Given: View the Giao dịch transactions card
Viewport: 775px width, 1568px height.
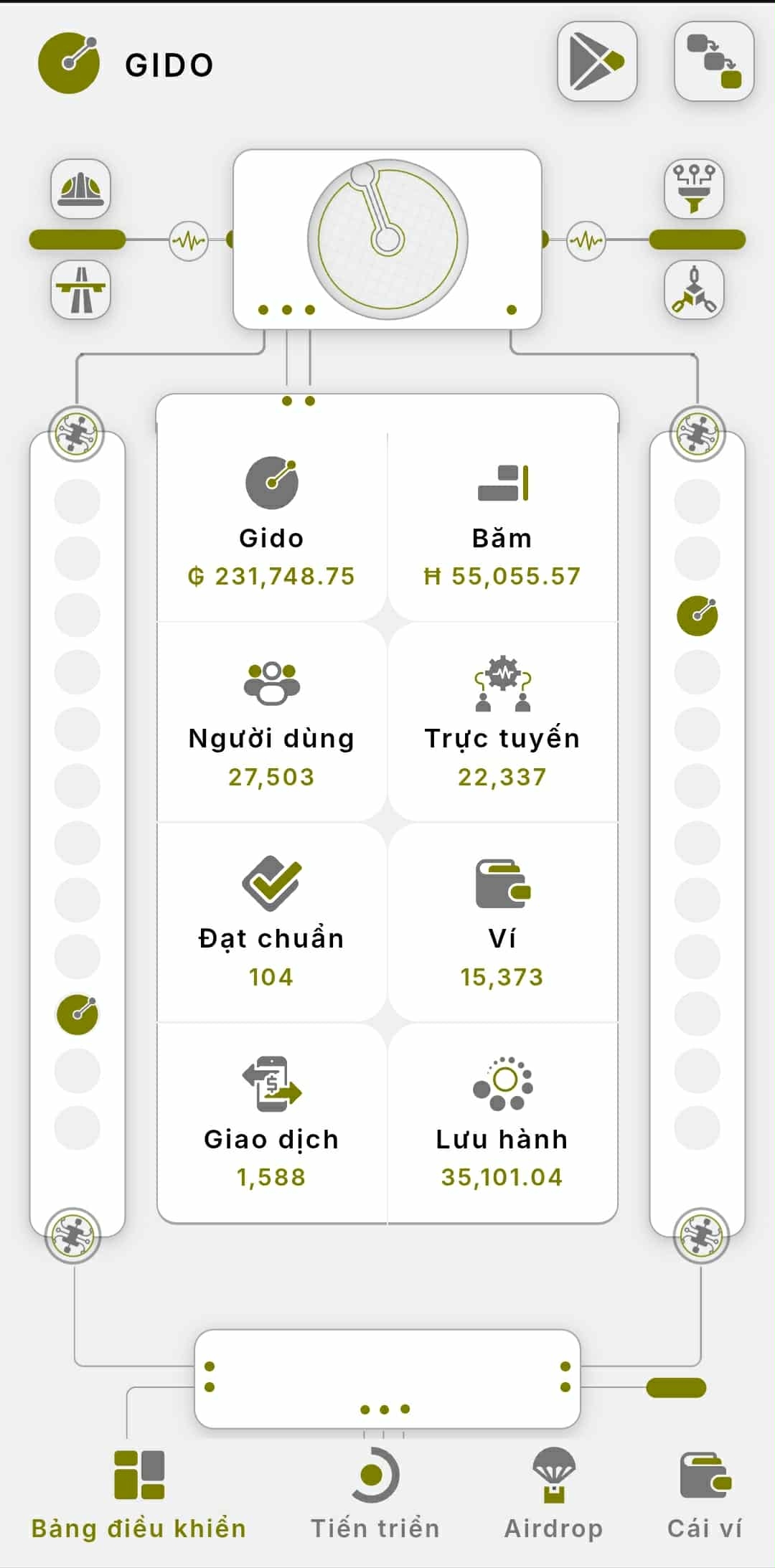Looking at the screenshot, I should [x=272, y=1125].
